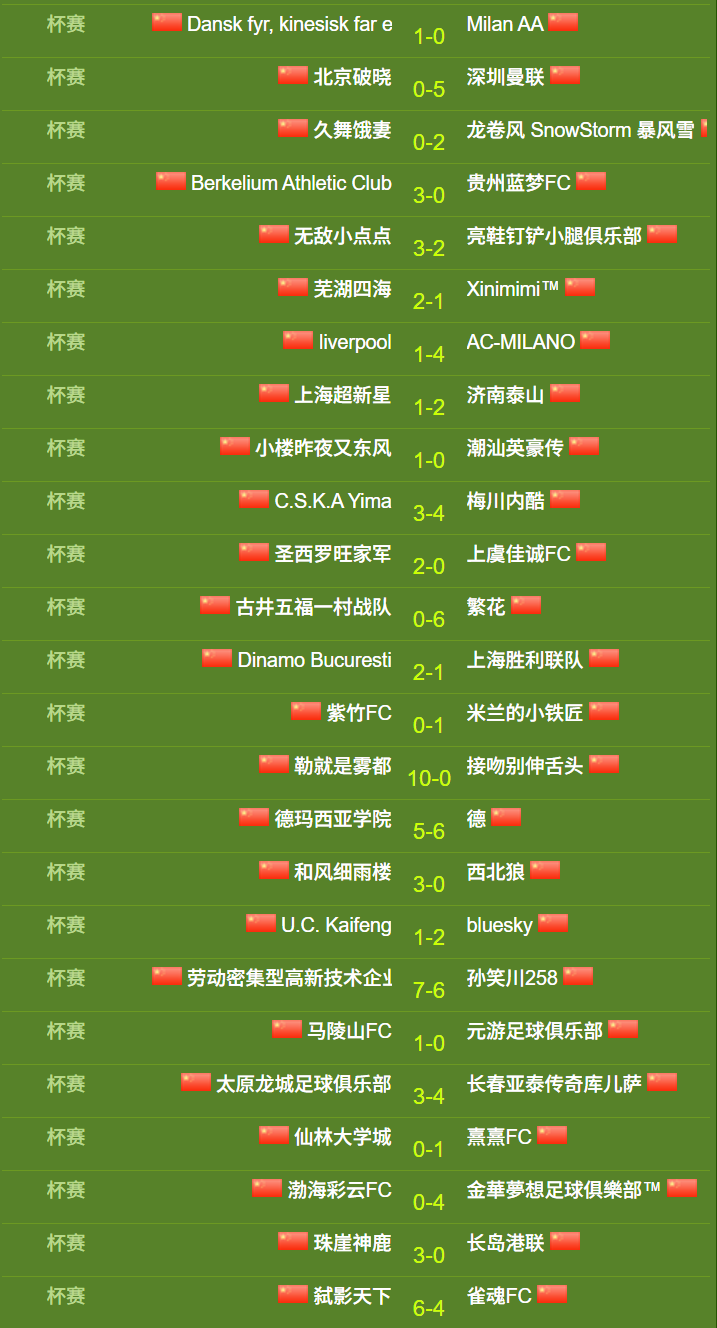Open team 上海胜利联队
This screenshot has width=717, height=1328.
pyautogui.click(x=525, y=660)
